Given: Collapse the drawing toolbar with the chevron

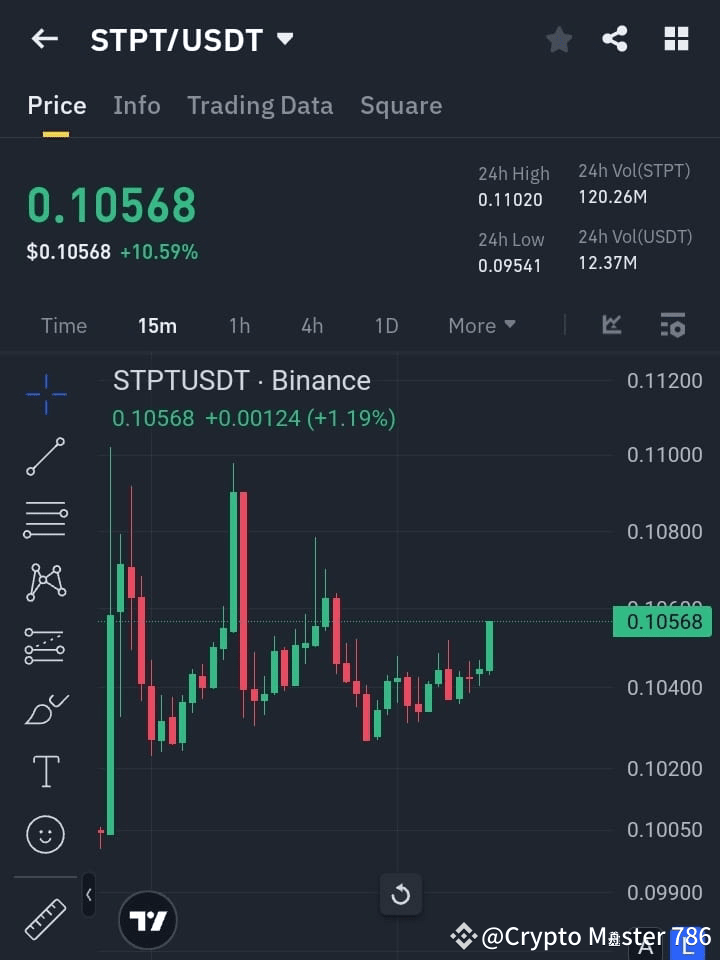Looking at the screenshot, I should coord(88,896).
